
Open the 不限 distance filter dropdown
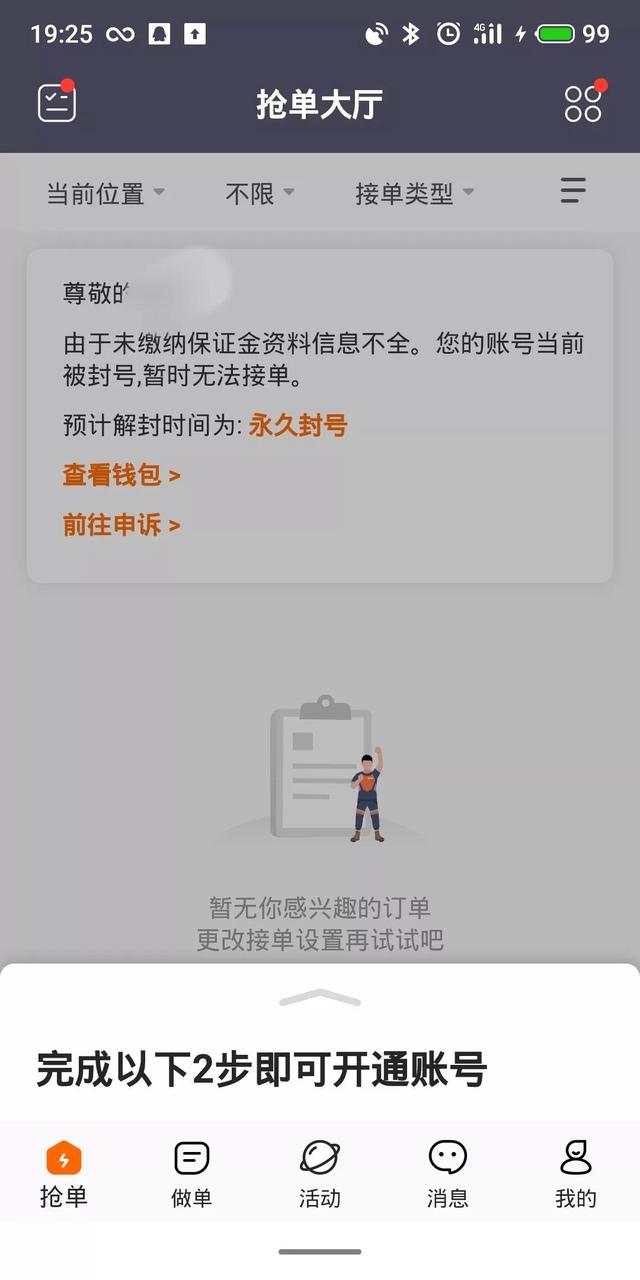260,194
